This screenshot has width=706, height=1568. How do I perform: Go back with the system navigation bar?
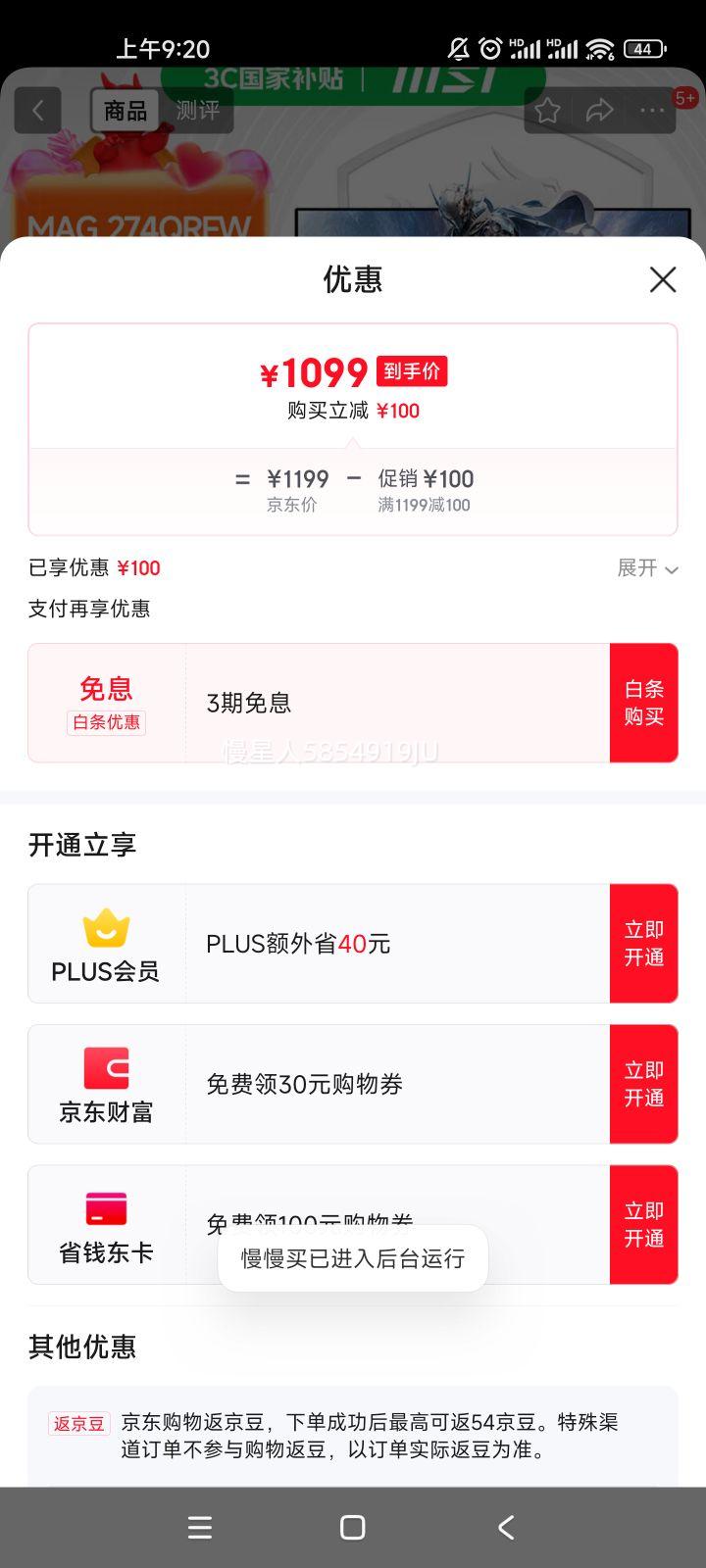[506, 1527]
